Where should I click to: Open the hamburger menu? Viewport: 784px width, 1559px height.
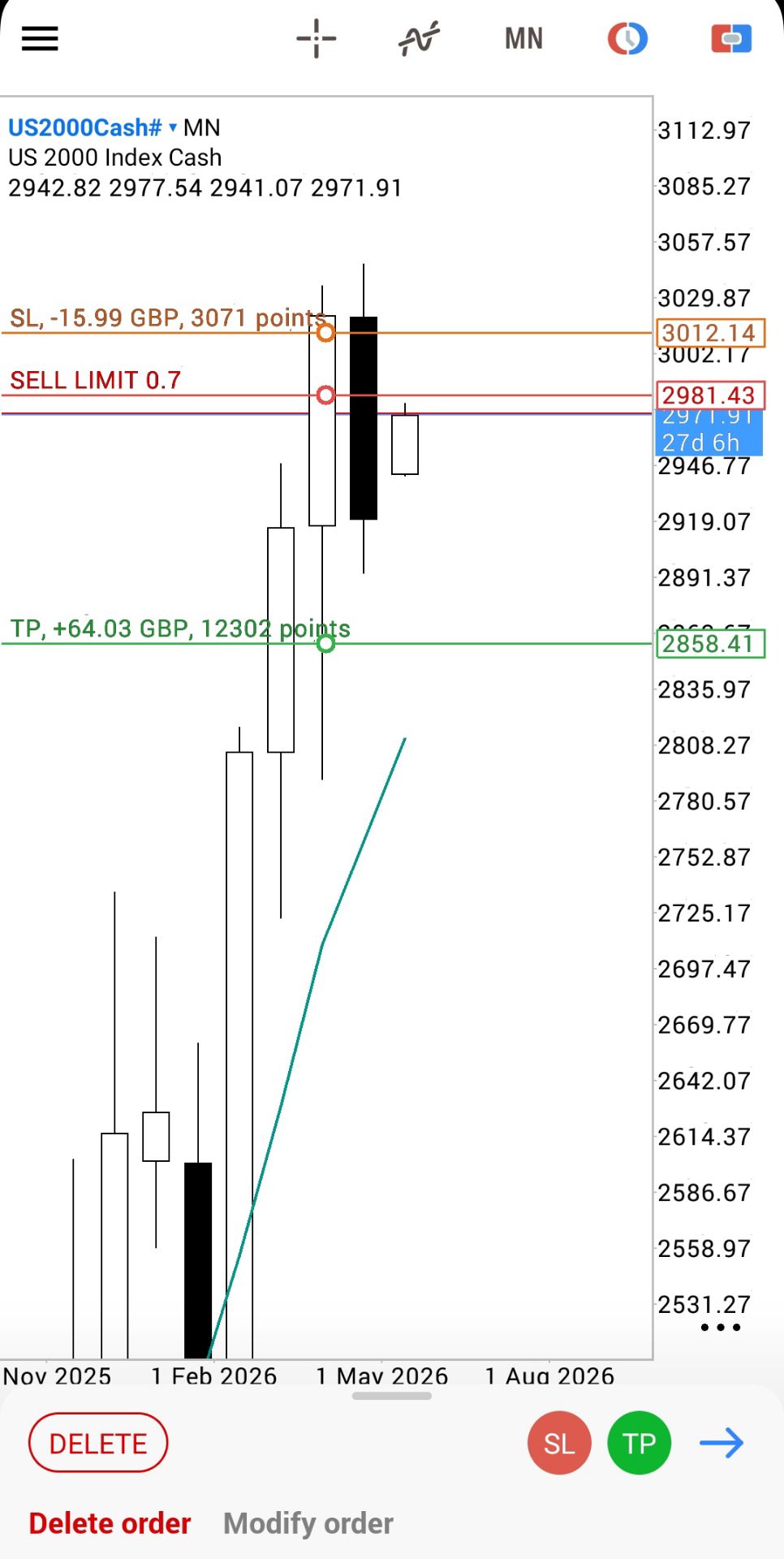coord(40,38)
